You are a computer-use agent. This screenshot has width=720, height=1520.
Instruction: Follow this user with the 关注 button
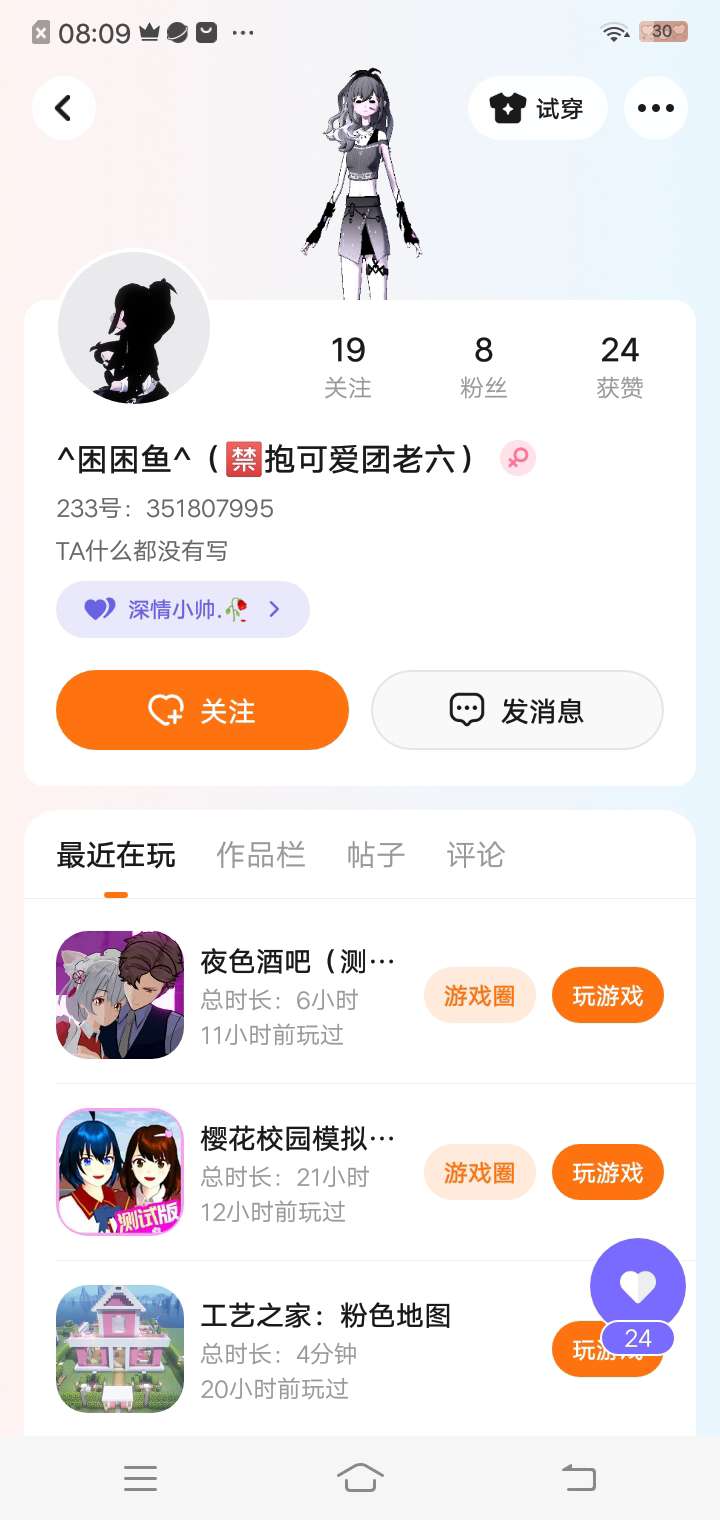[x=202, y=710]
